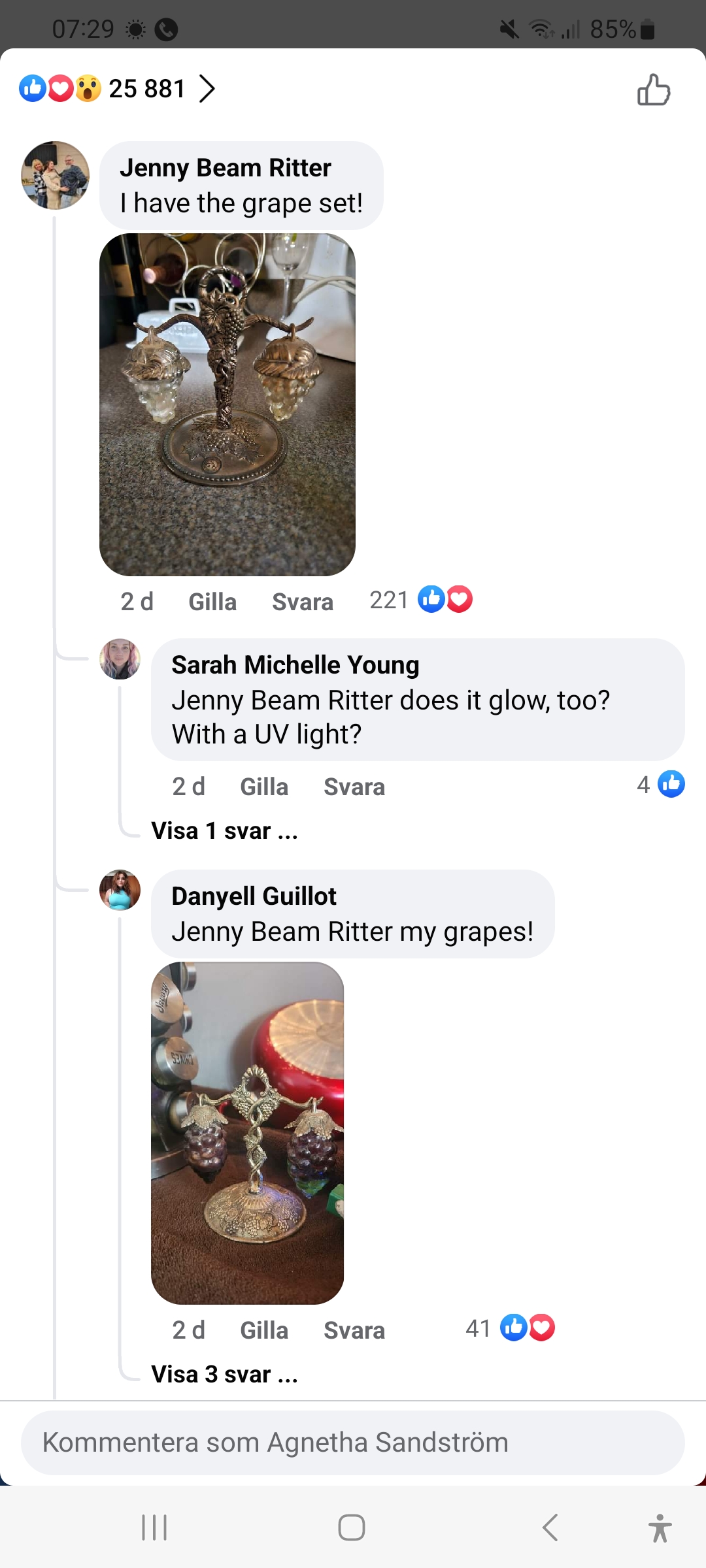Tap Gilla under Danyell Guillot's comment
The height and width of the screenshot is (1568, 706).
pyautogui.click(x=264, y=1330)
